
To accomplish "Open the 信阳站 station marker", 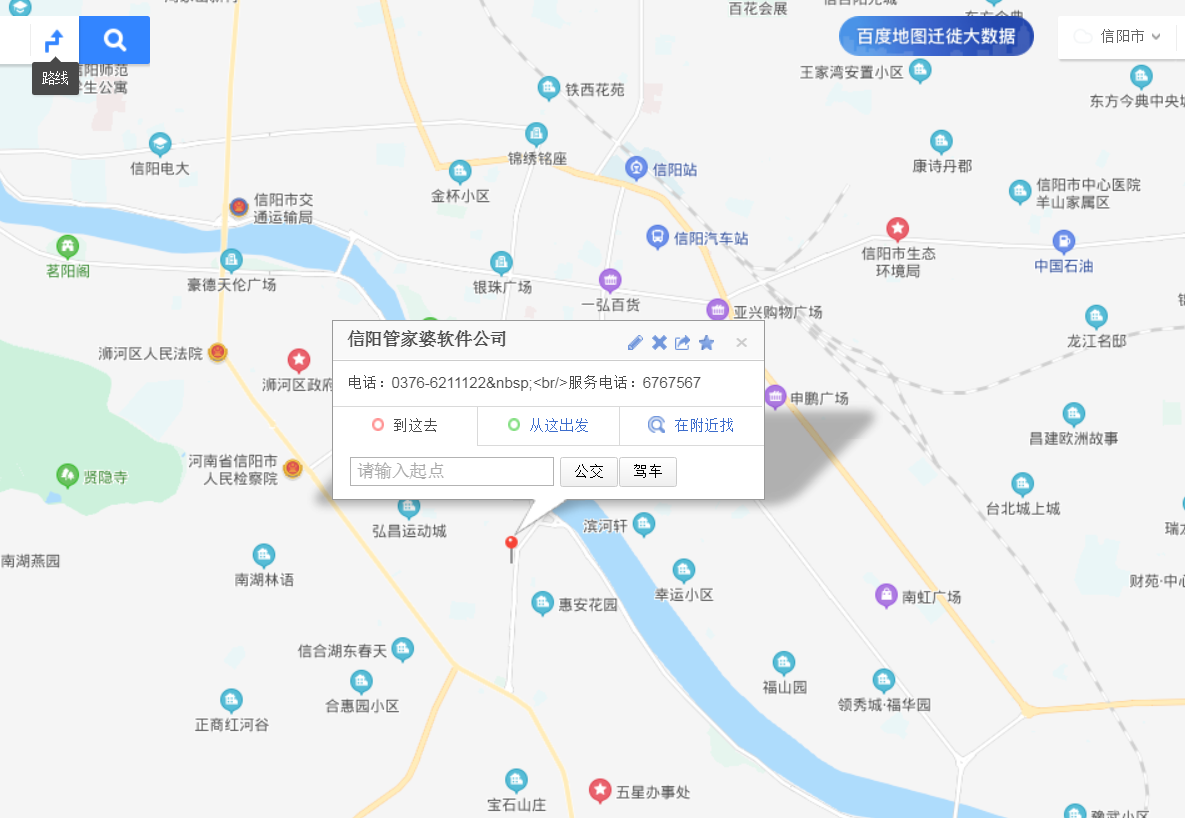I will coord(636,168).
